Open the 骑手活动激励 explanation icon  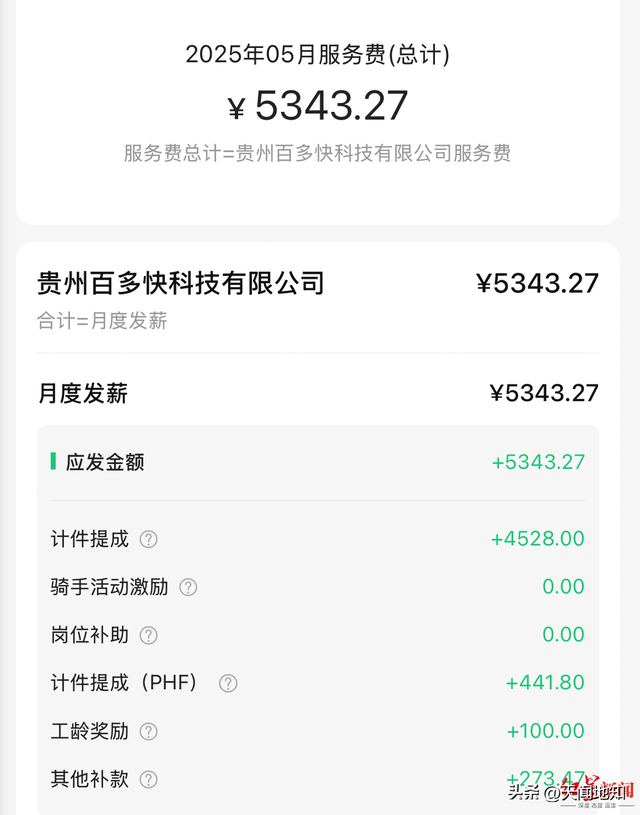tap(188, 587)
